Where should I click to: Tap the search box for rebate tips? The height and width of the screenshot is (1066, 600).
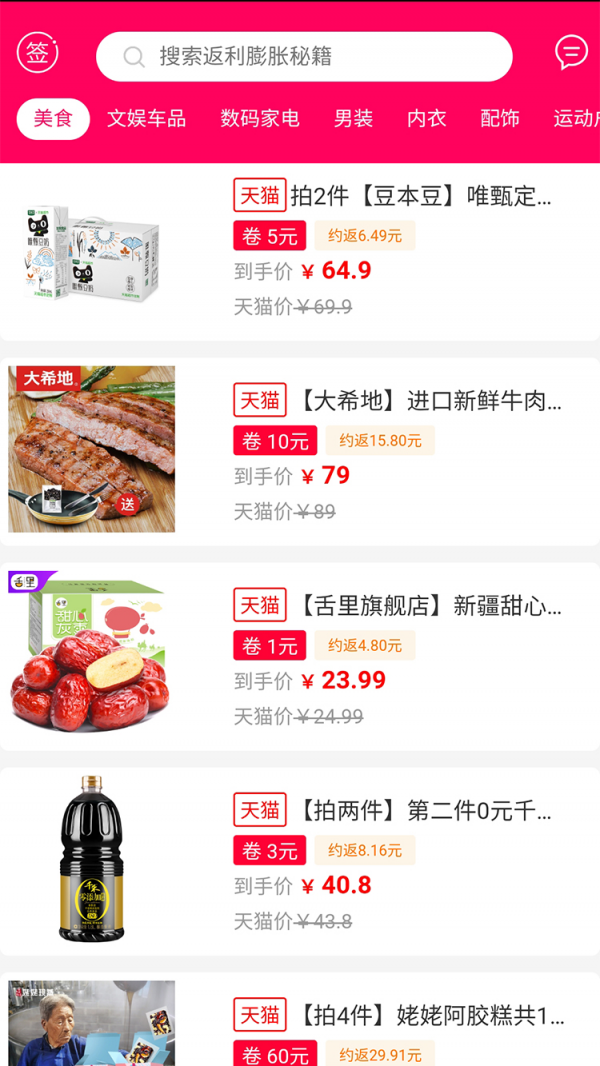point(304,56)
